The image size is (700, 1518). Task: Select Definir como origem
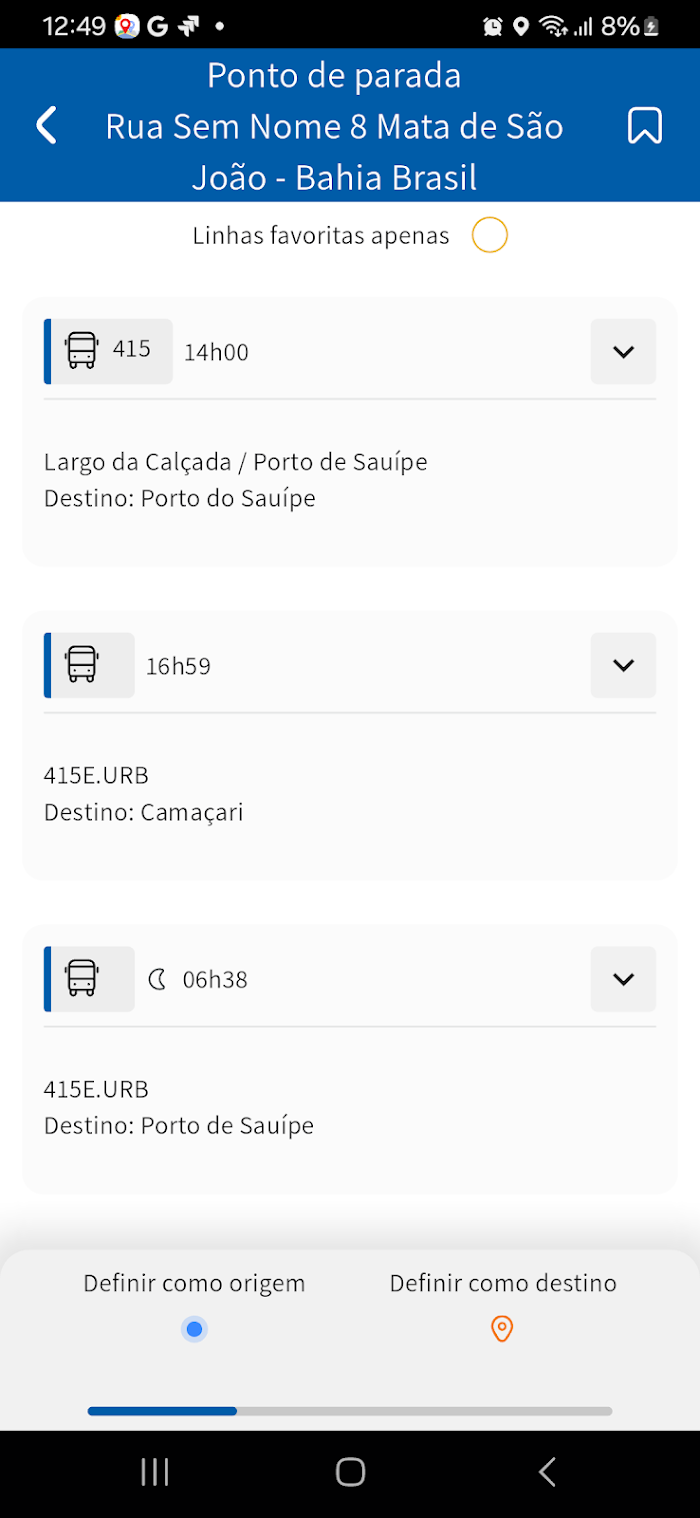(194, 1305)
